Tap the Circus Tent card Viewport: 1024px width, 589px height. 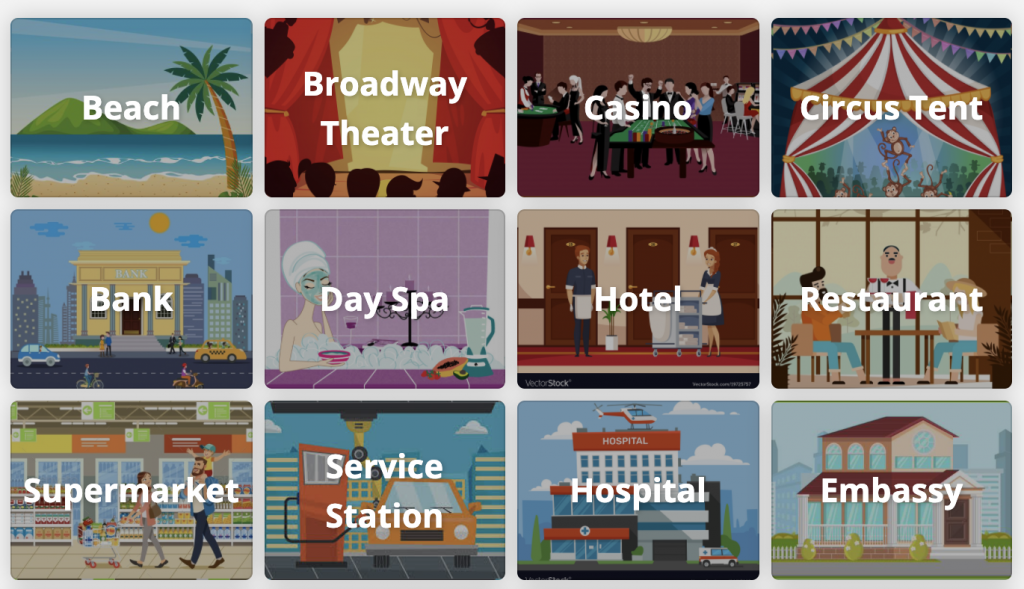coord(891,108)
